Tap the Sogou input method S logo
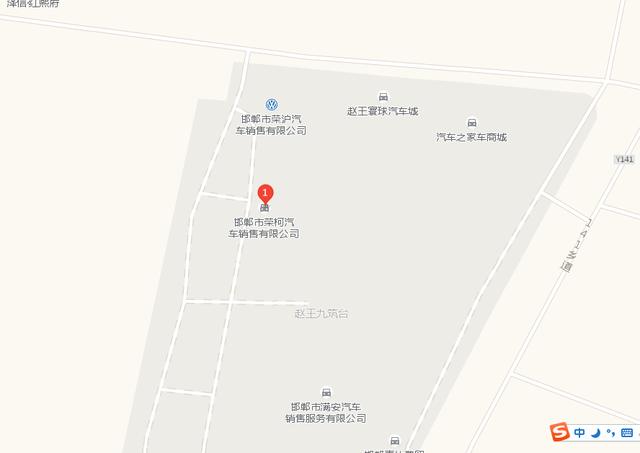Viewport: 640px width, 453px height. tap(562, 432)
